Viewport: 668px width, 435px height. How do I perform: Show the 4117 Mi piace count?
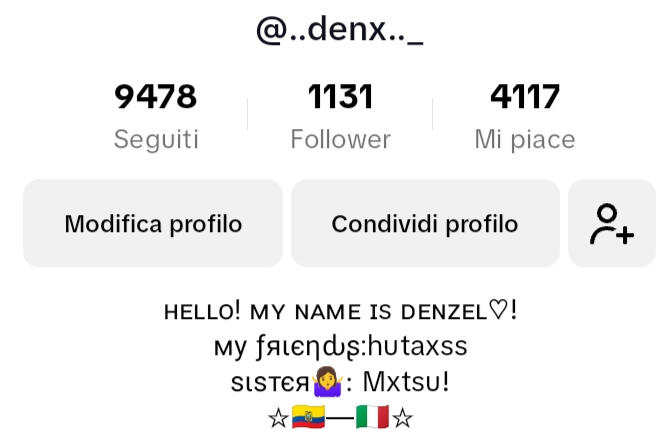525,117
